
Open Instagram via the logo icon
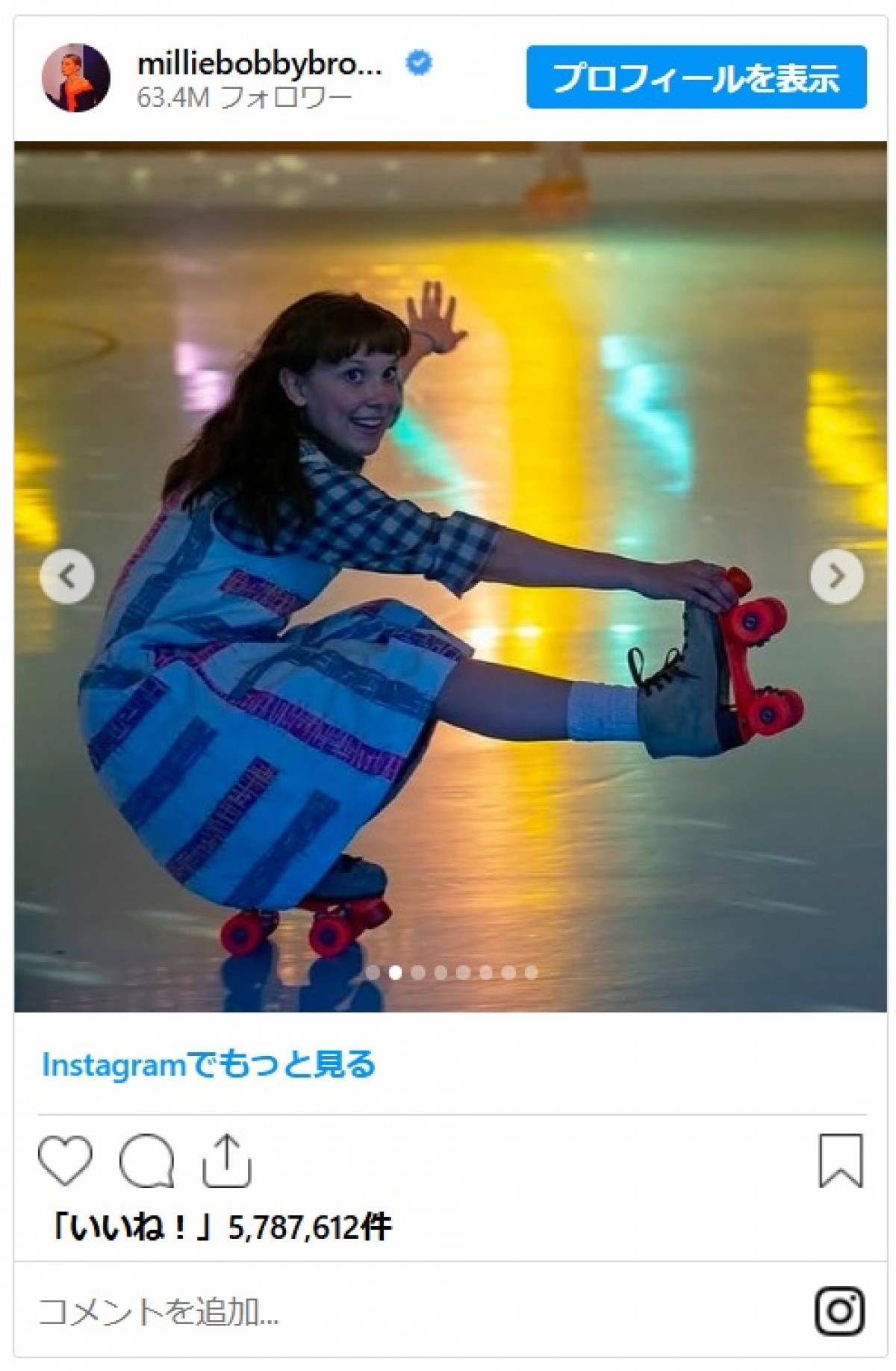pos(840,1311)
